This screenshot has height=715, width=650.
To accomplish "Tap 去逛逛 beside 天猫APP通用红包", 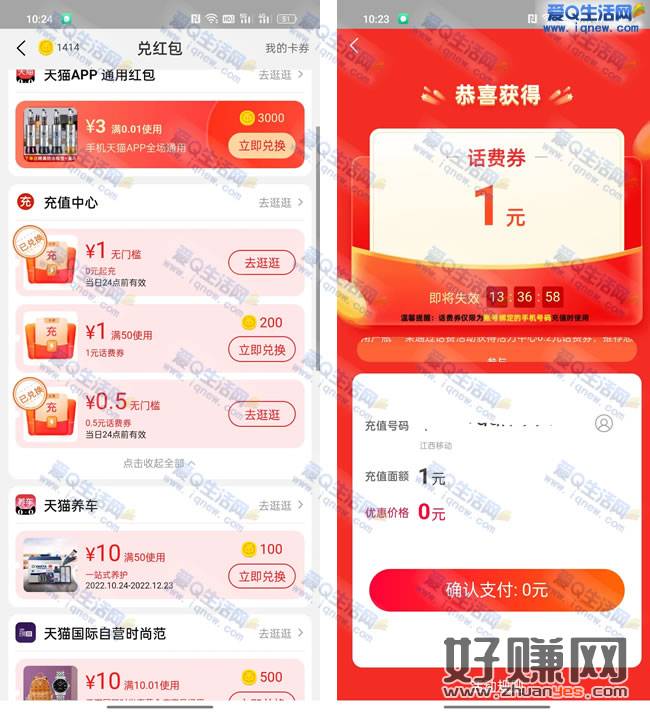I will 281,75.
